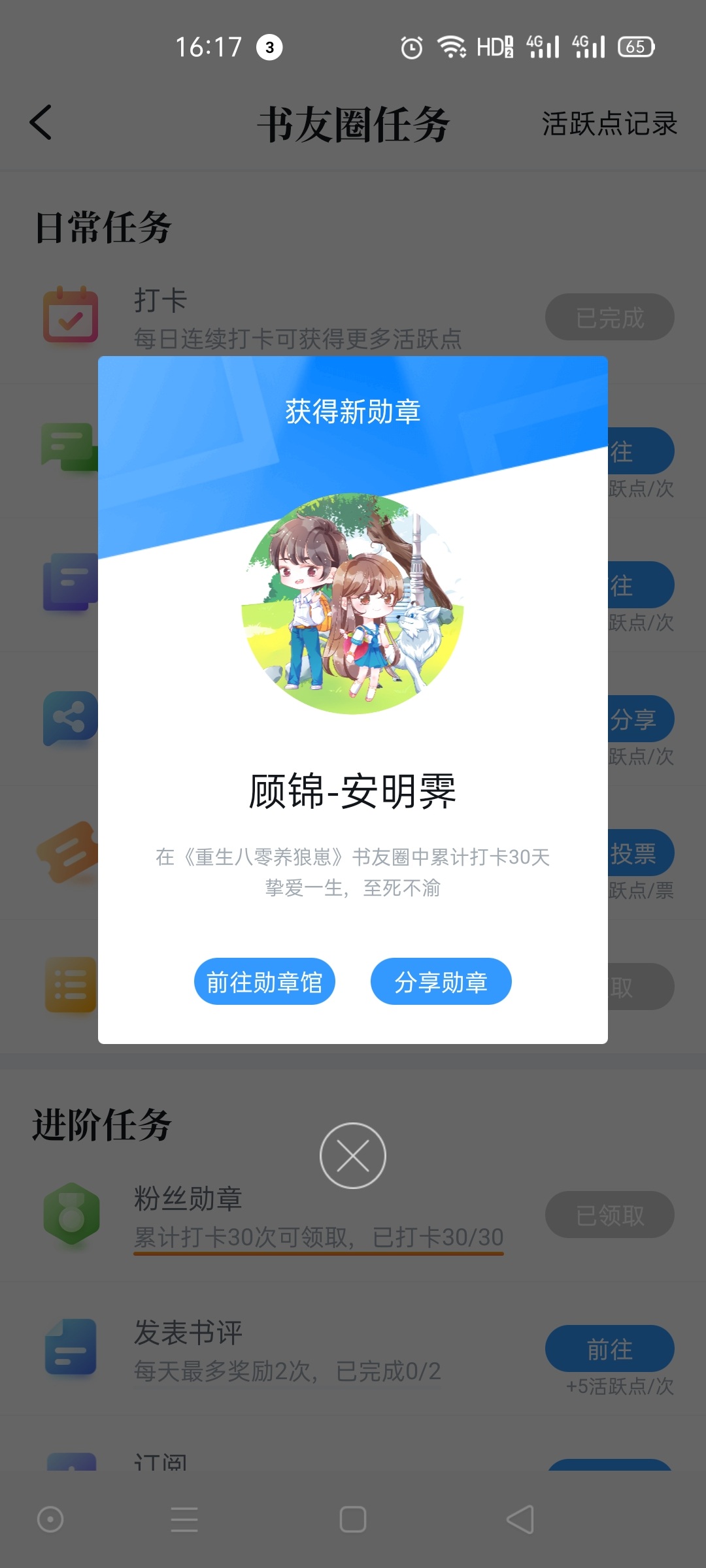The width and height of the screenshot is (706, 1568).
Task: Tap the system home button
Action: coord(353,1519)
